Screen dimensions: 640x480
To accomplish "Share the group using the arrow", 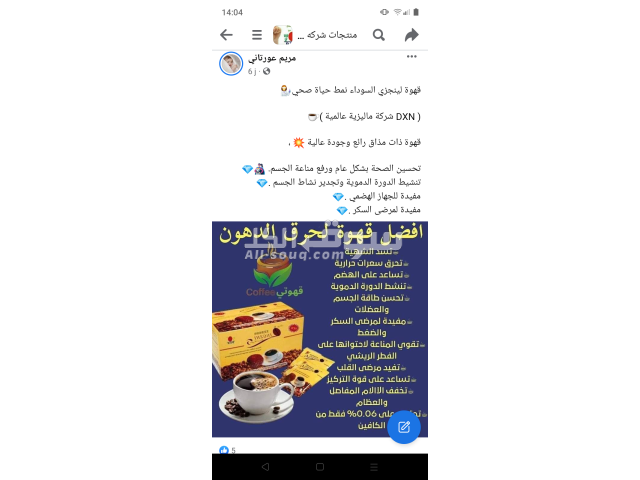I will tap(411, 35).
